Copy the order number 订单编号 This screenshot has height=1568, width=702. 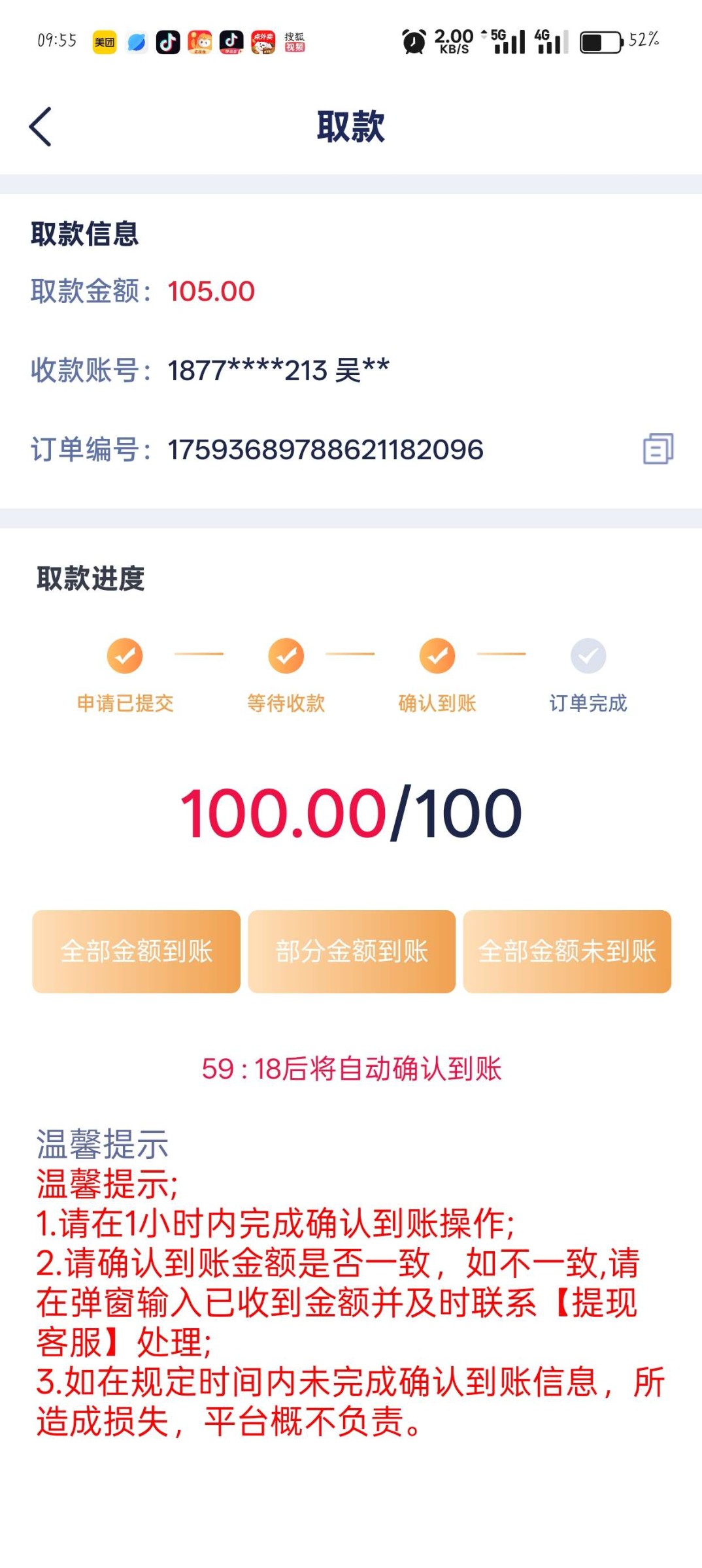pos(658,449)
